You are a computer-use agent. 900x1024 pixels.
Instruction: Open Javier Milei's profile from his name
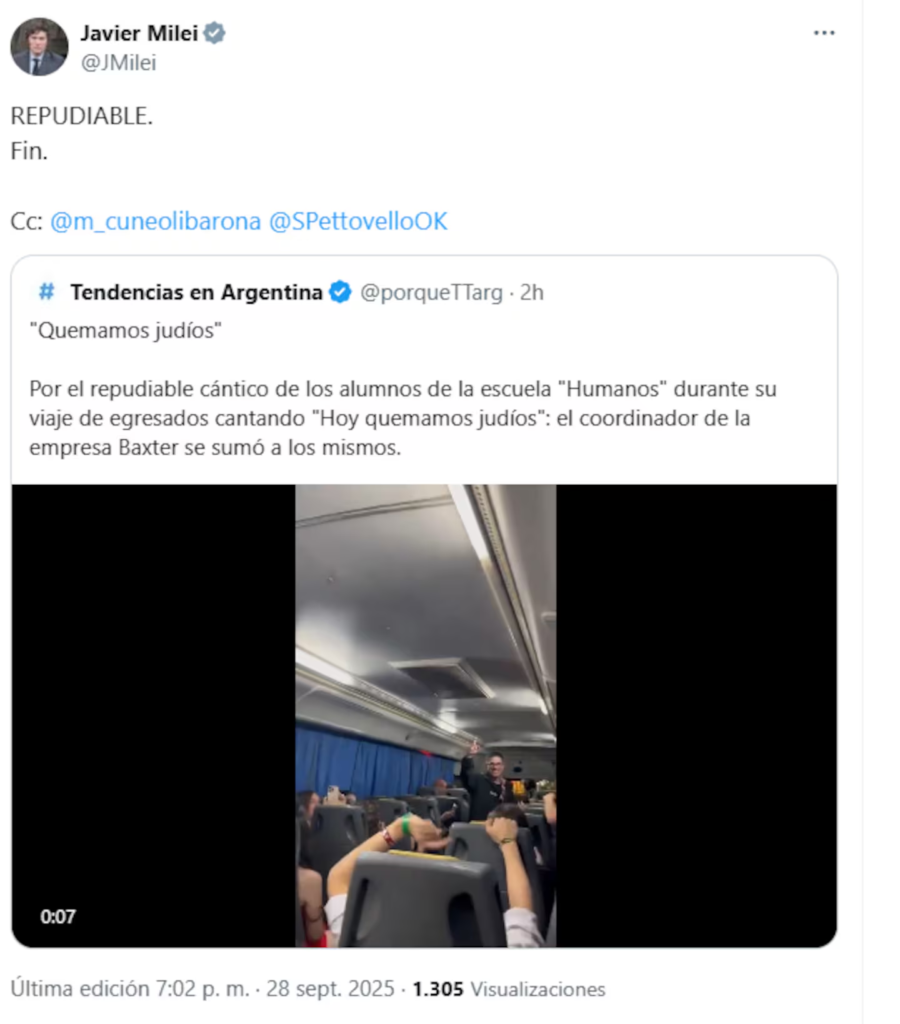(138, 33)
